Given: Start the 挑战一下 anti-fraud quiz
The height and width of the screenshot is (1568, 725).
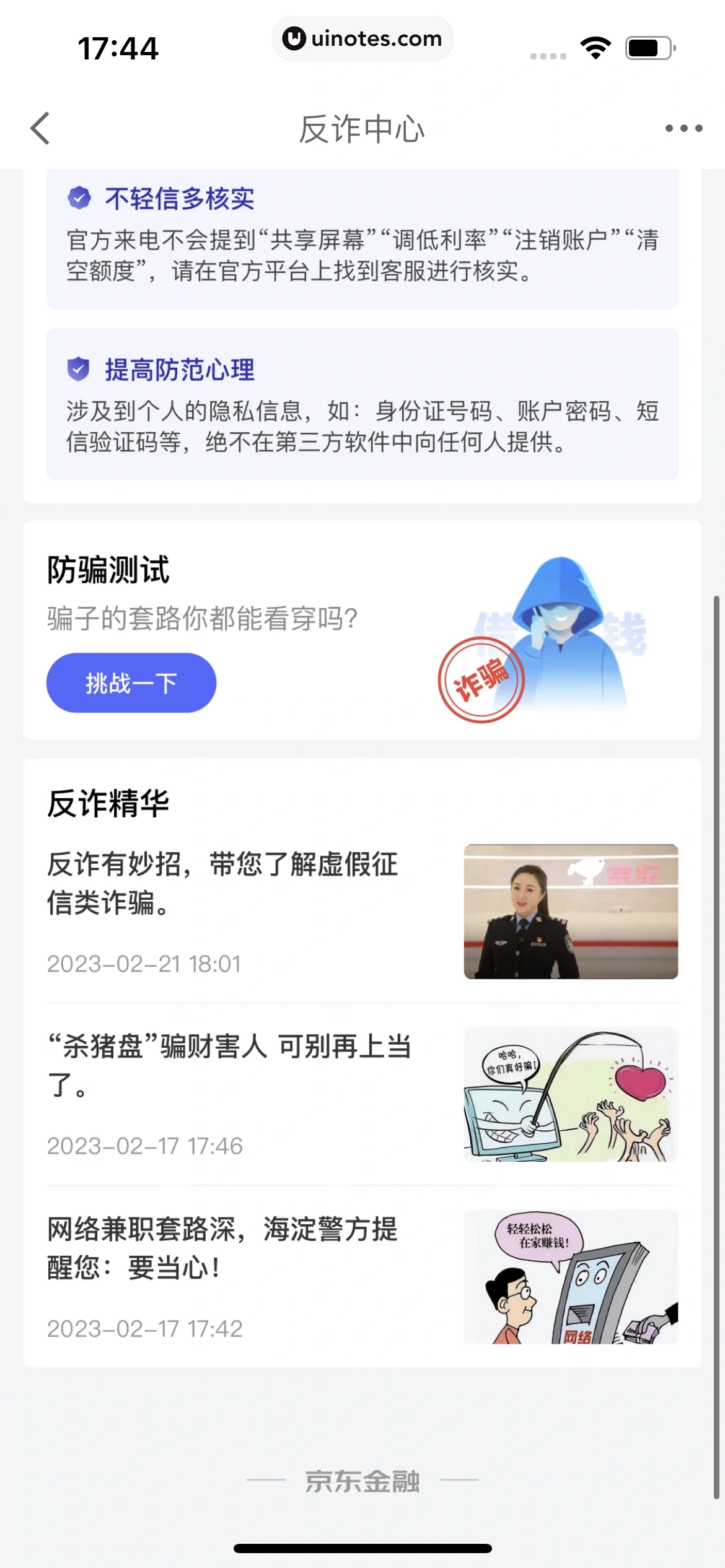Looking at the screenshot, I should tap(131, 683).
